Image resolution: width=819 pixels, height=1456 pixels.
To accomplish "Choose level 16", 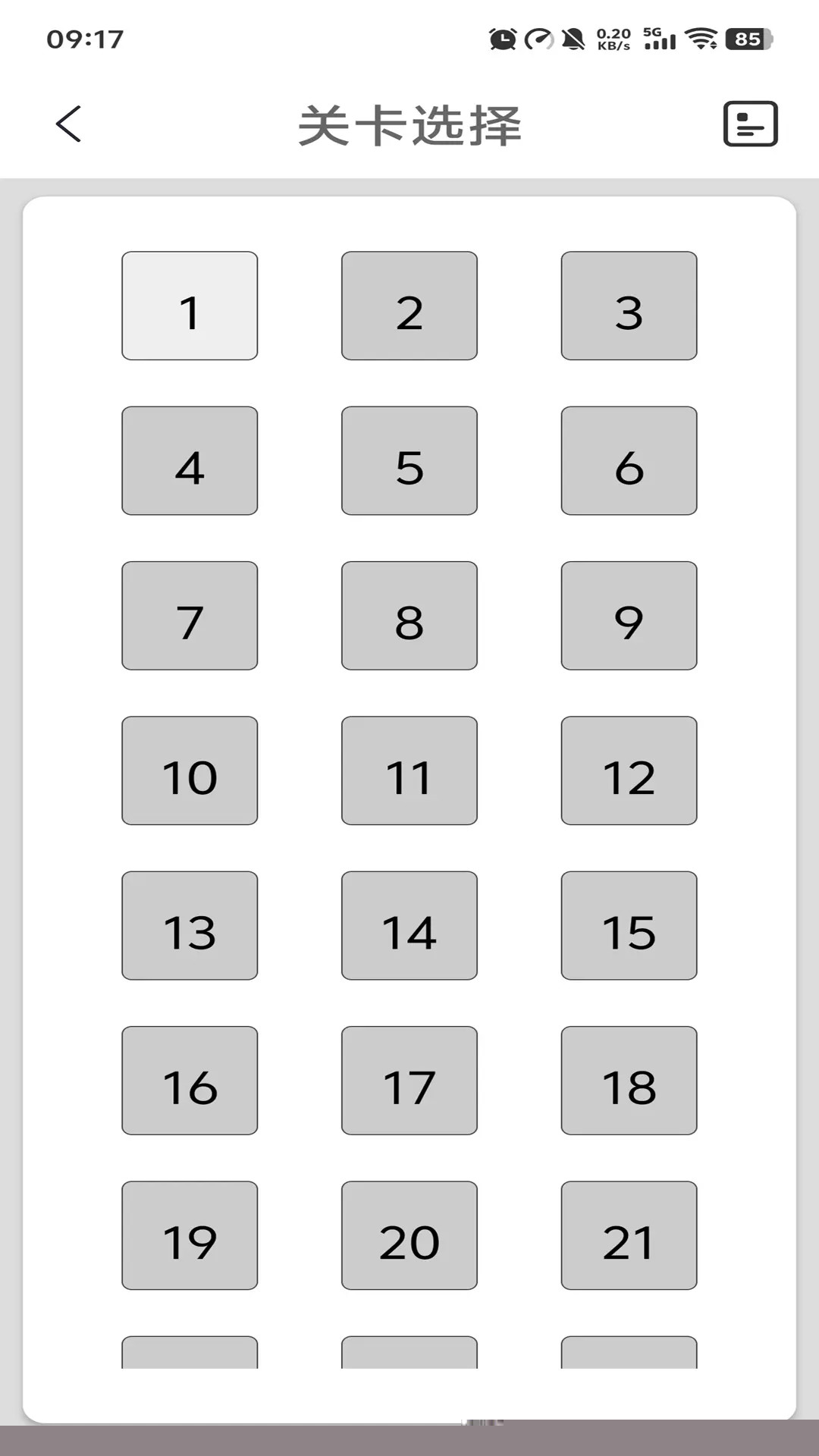I will tap(190, 1080).
